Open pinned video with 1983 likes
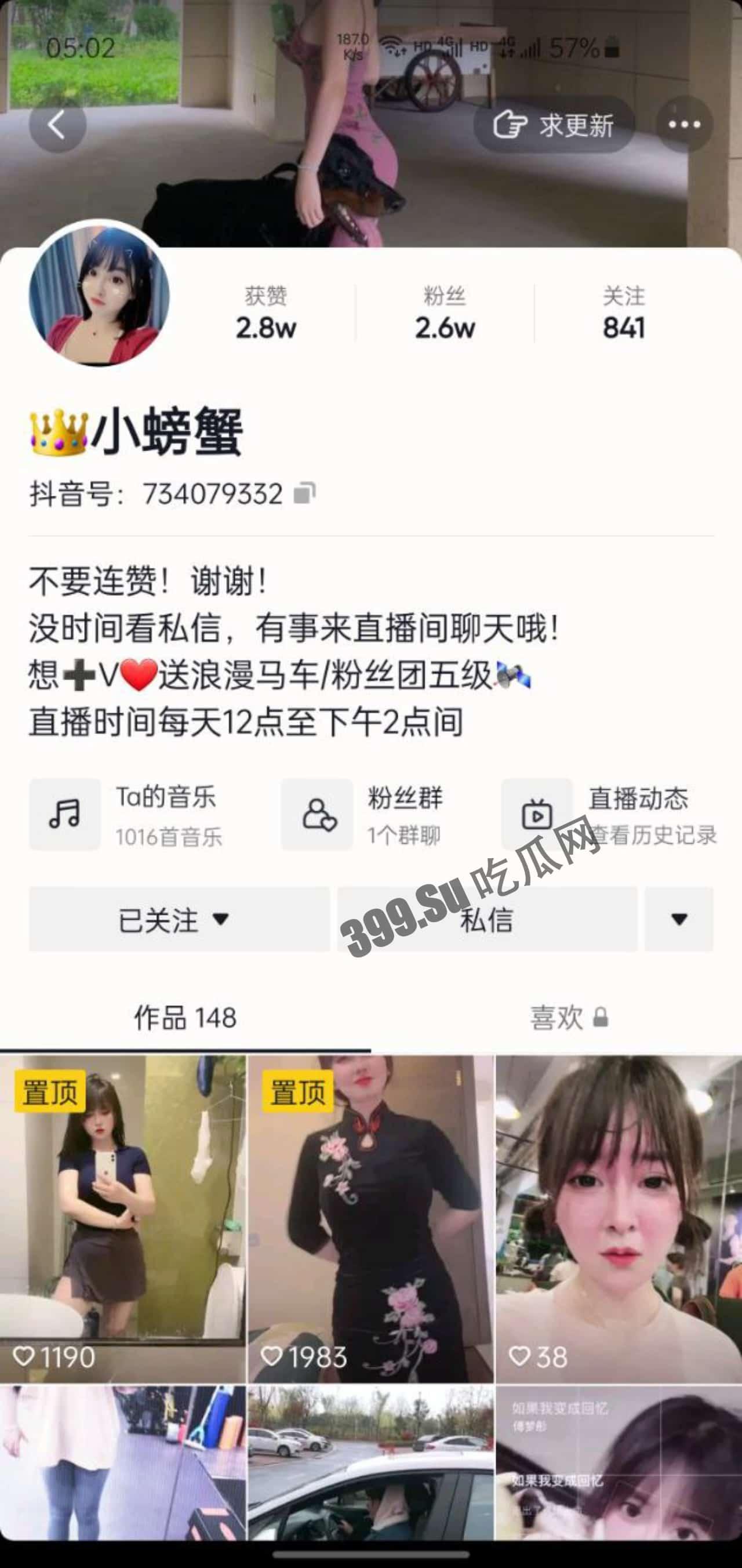 point(370,1217)
